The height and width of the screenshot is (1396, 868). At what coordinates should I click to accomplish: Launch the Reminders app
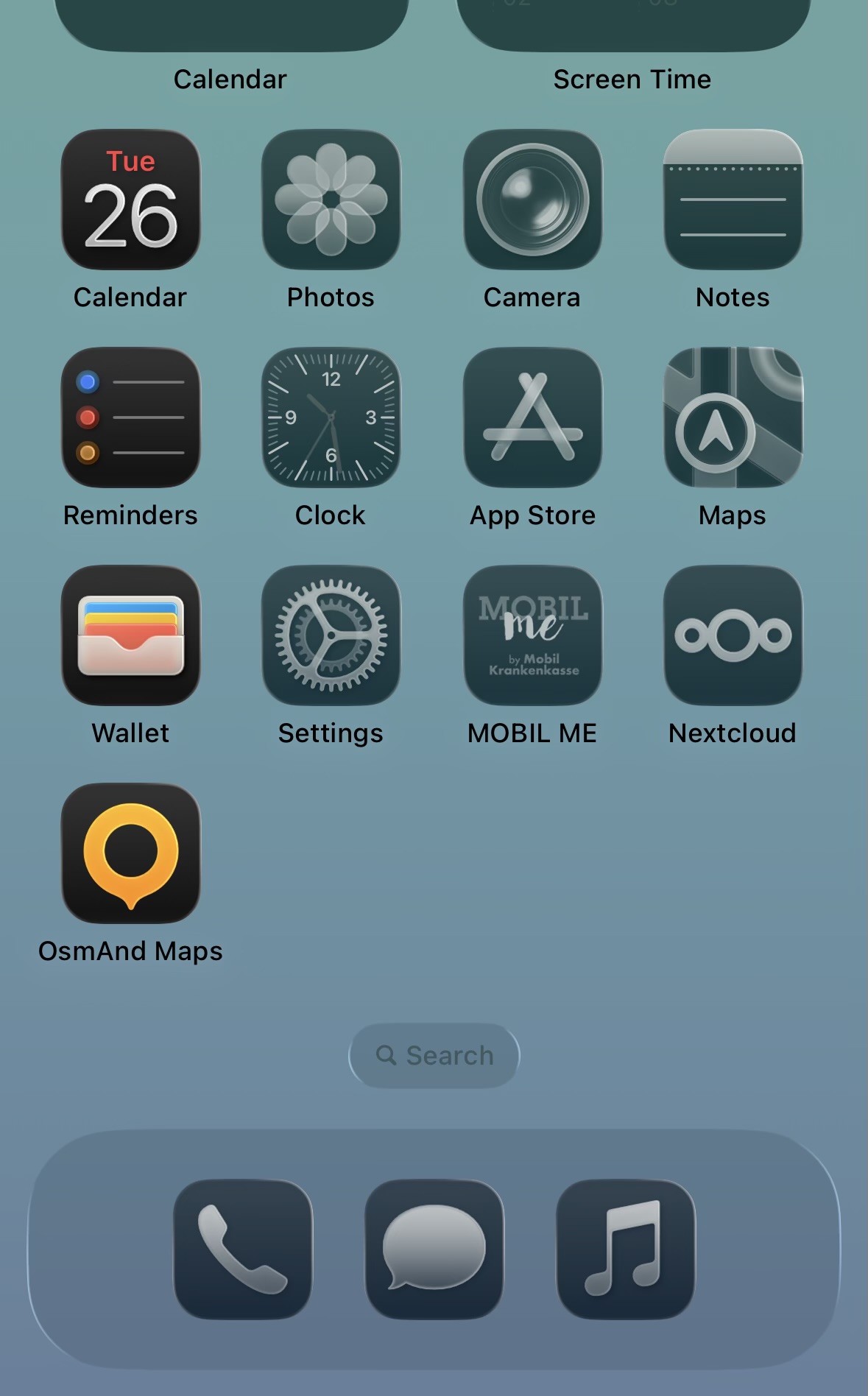(130, 417)
